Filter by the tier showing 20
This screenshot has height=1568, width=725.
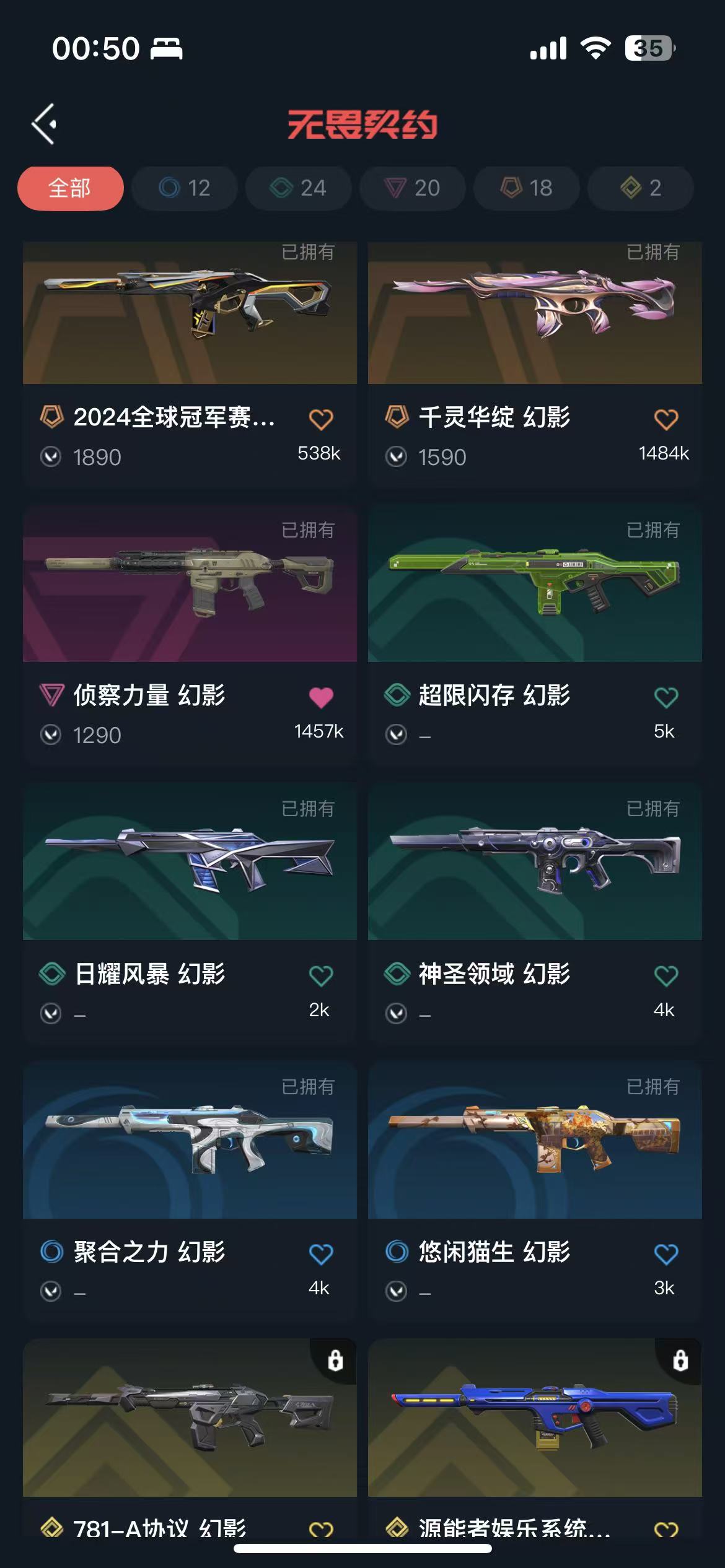(x=413, y=188)
